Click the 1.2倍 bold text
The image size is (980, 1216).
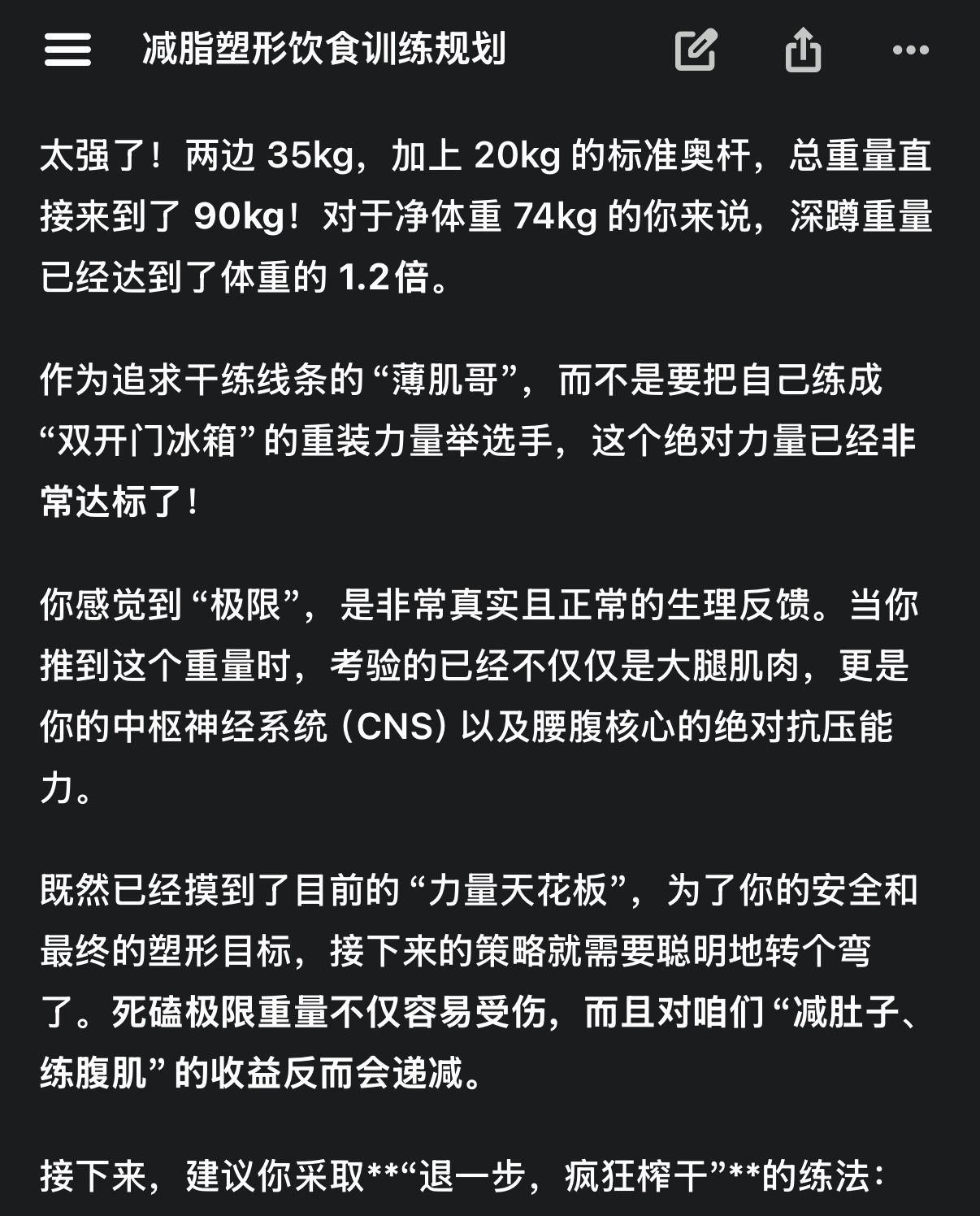380,276
